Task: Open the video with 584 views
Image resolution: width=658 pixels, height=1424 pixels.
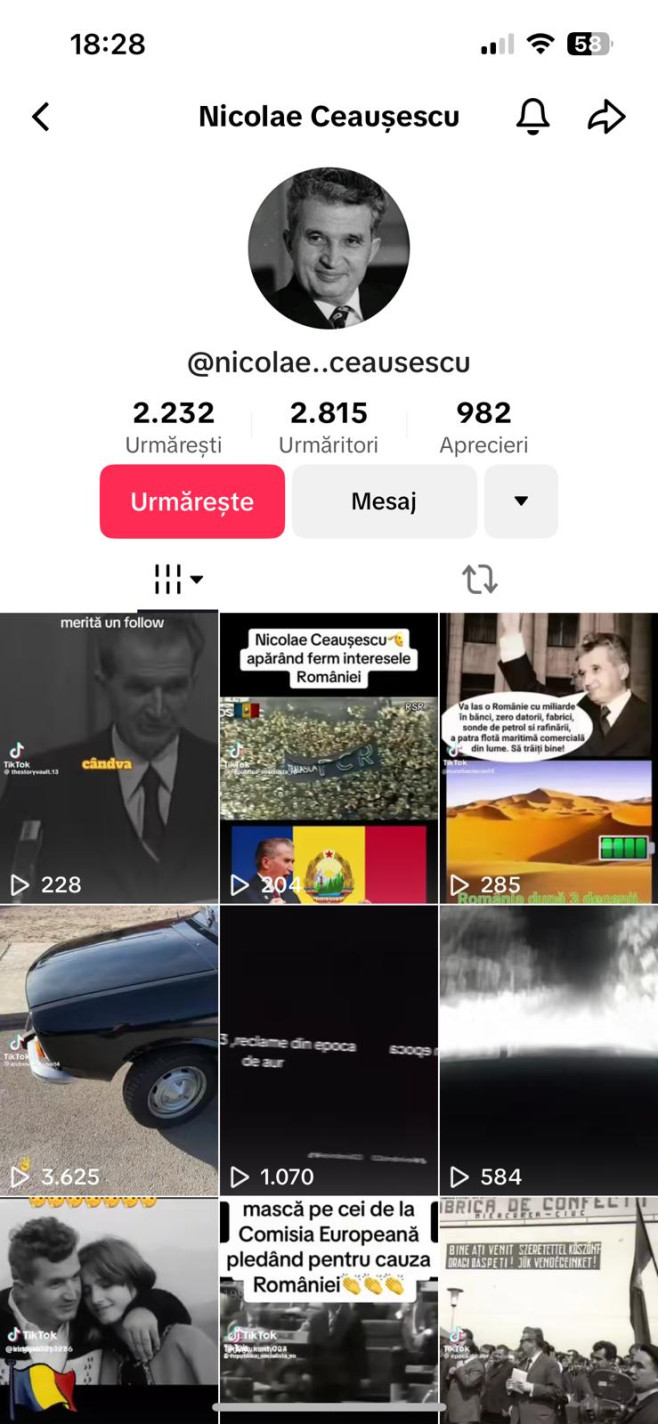Action: tap(548, 1050)
